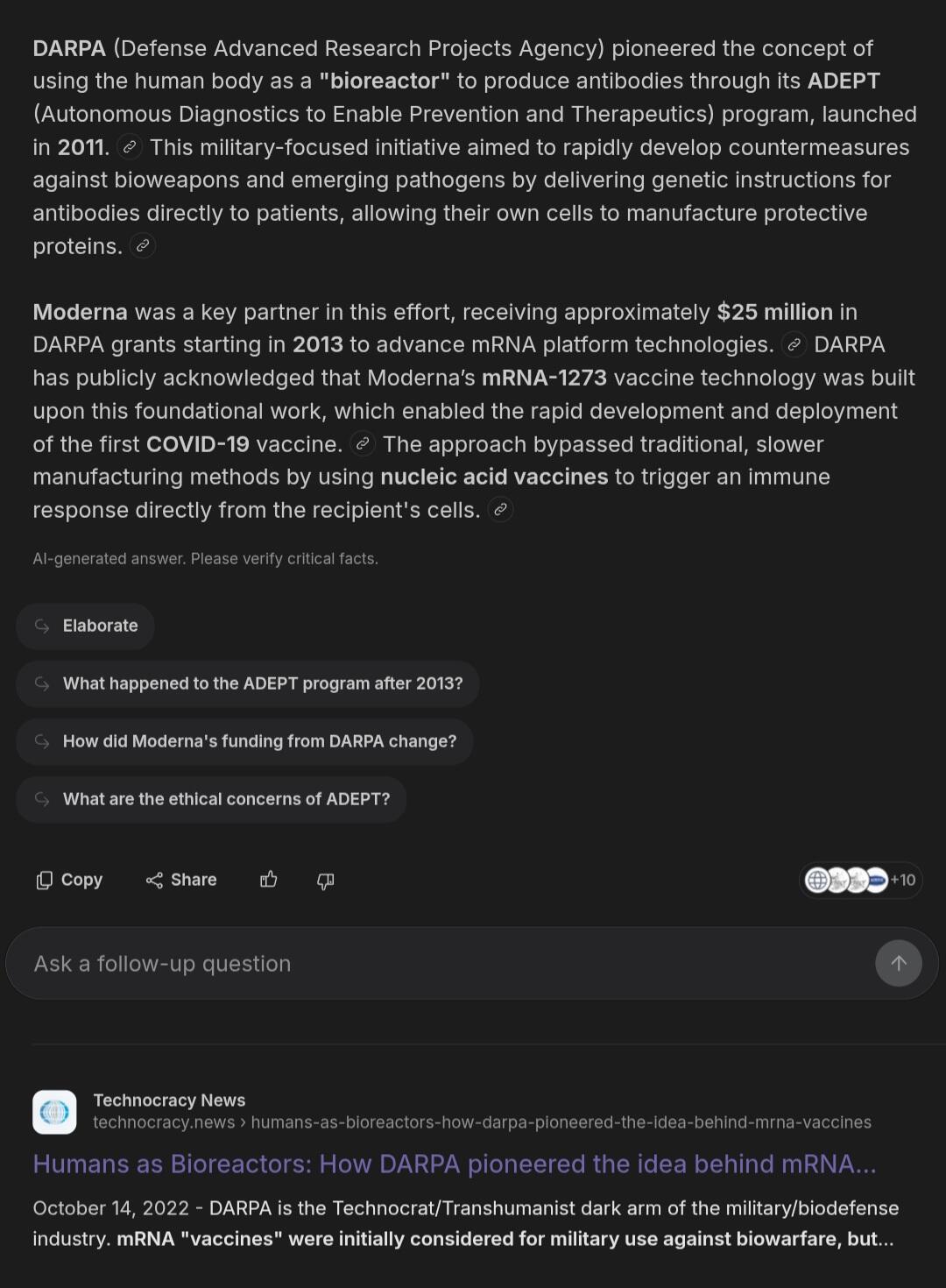Focus the follow-up question field
The image size is (946, 1288).
(438, 964)
